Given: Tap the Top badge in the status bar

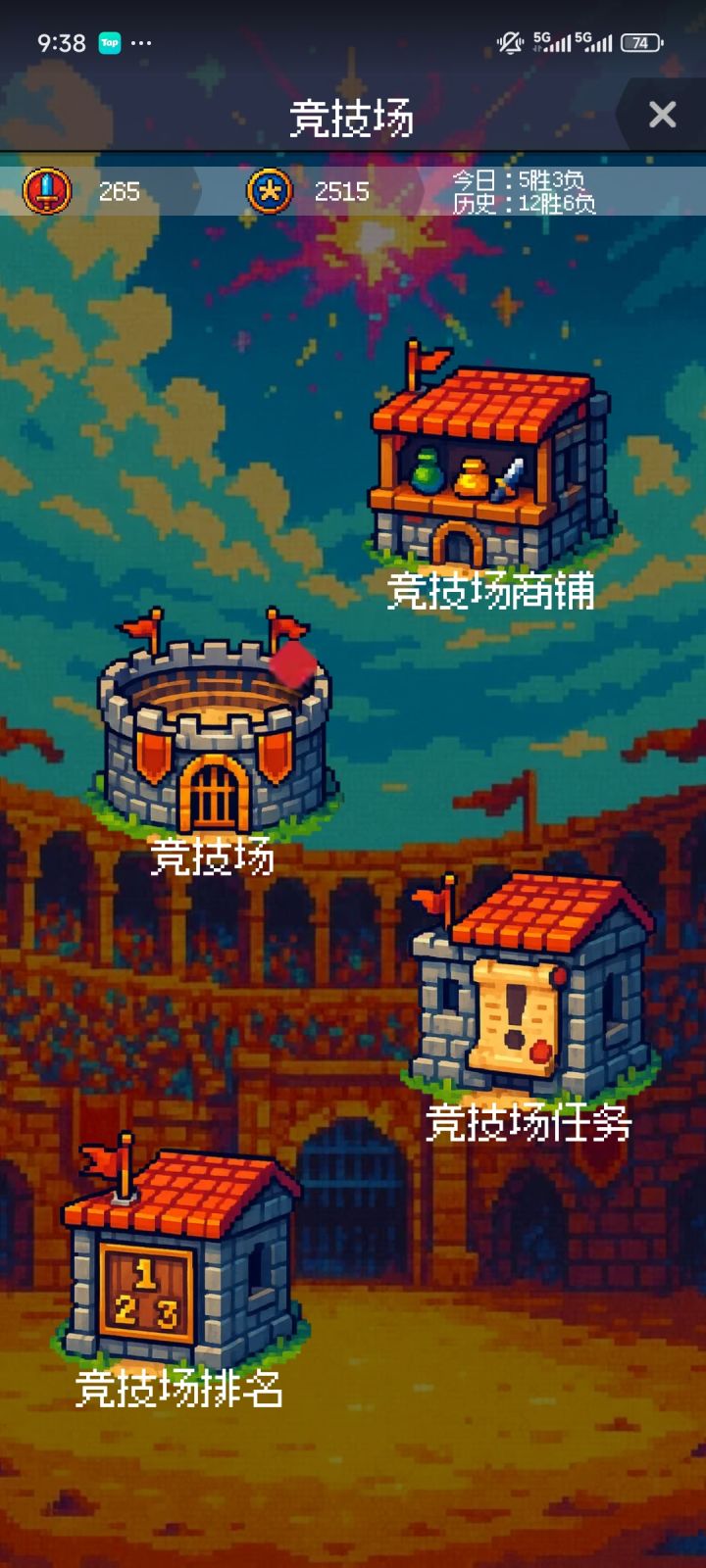Looking at the screenshot, I should click(110, 42).
